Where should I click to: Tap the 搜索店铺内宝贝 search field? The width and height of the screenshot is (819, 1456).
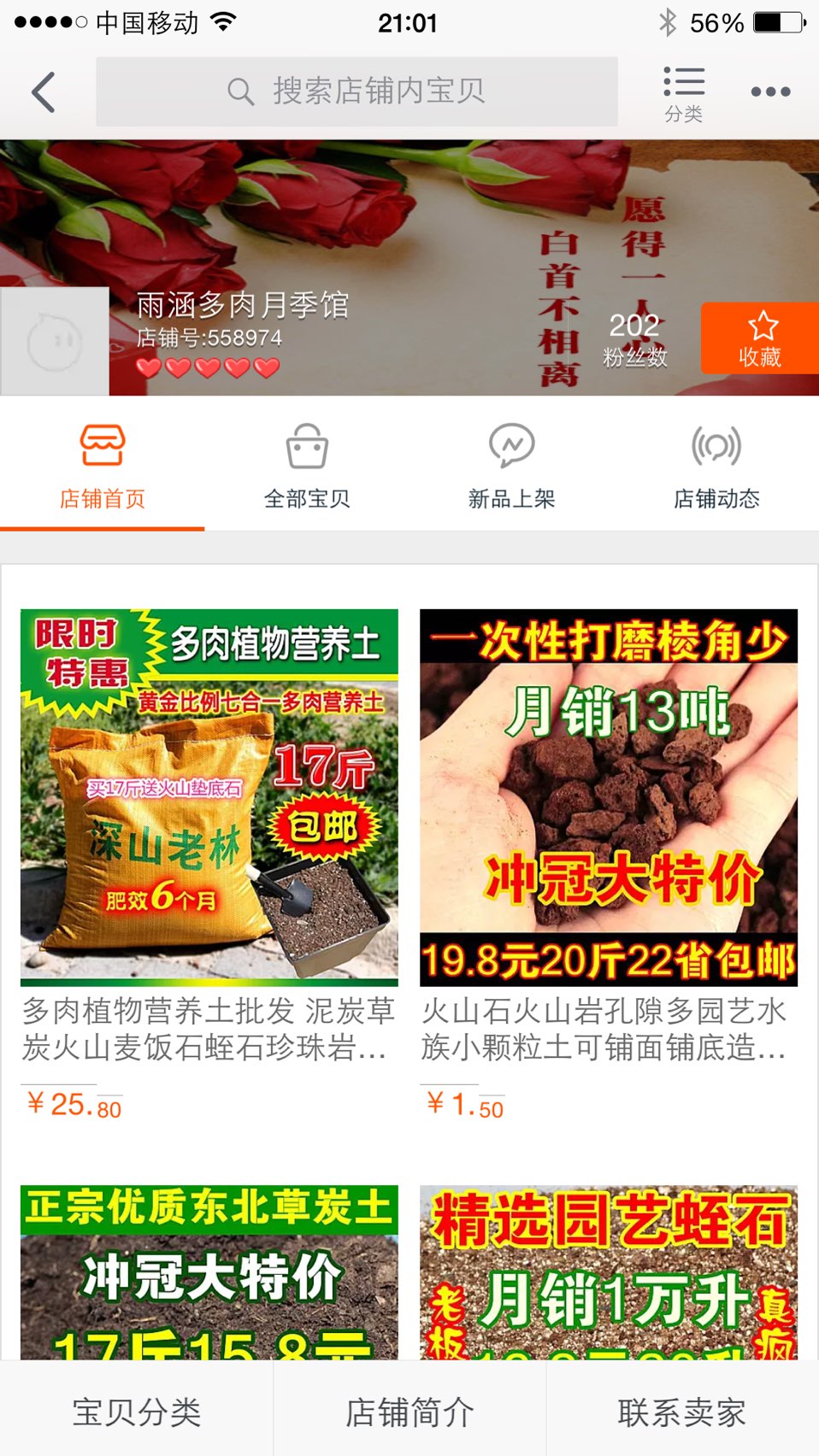click(356, 91)
